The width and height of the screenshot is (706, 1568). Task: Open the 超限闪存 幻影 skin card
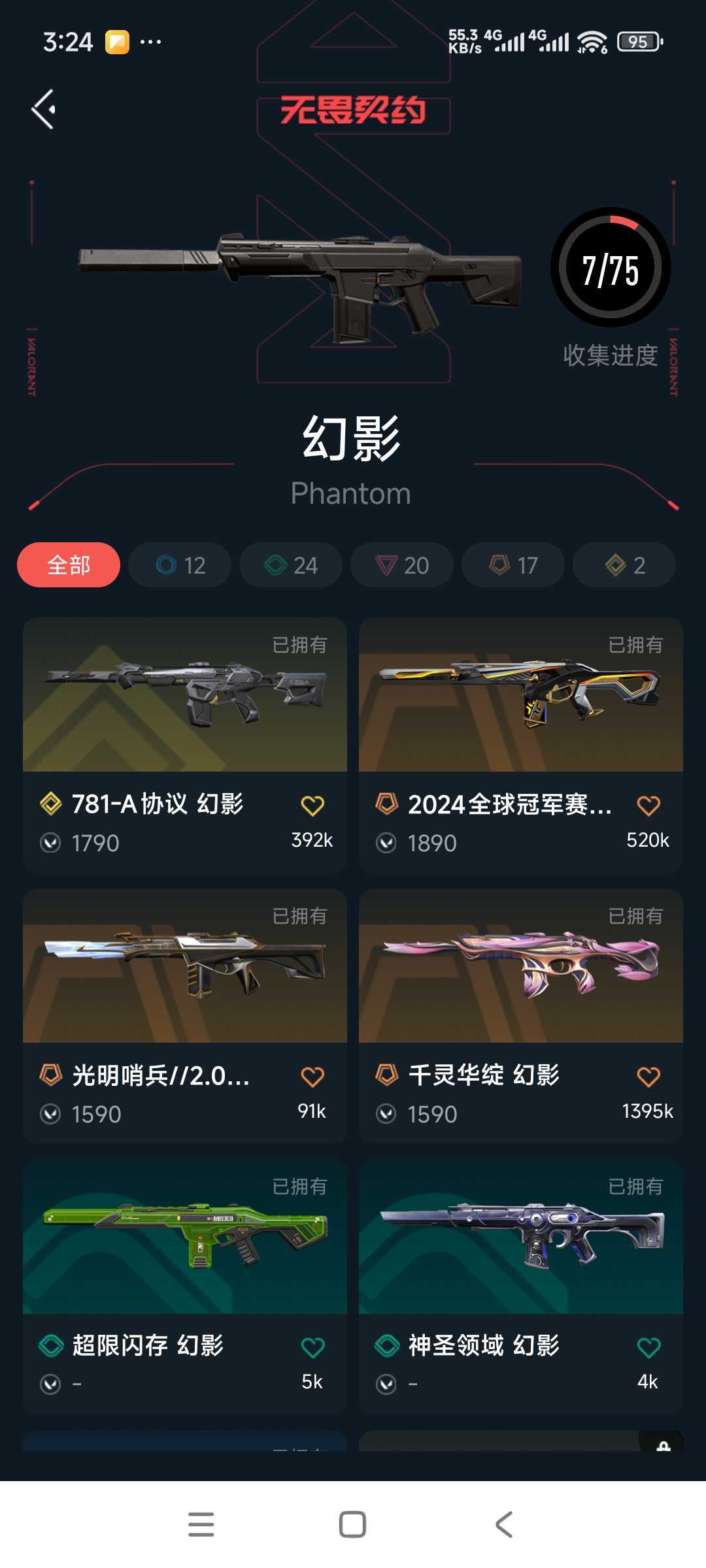[x=185, y=1286]
